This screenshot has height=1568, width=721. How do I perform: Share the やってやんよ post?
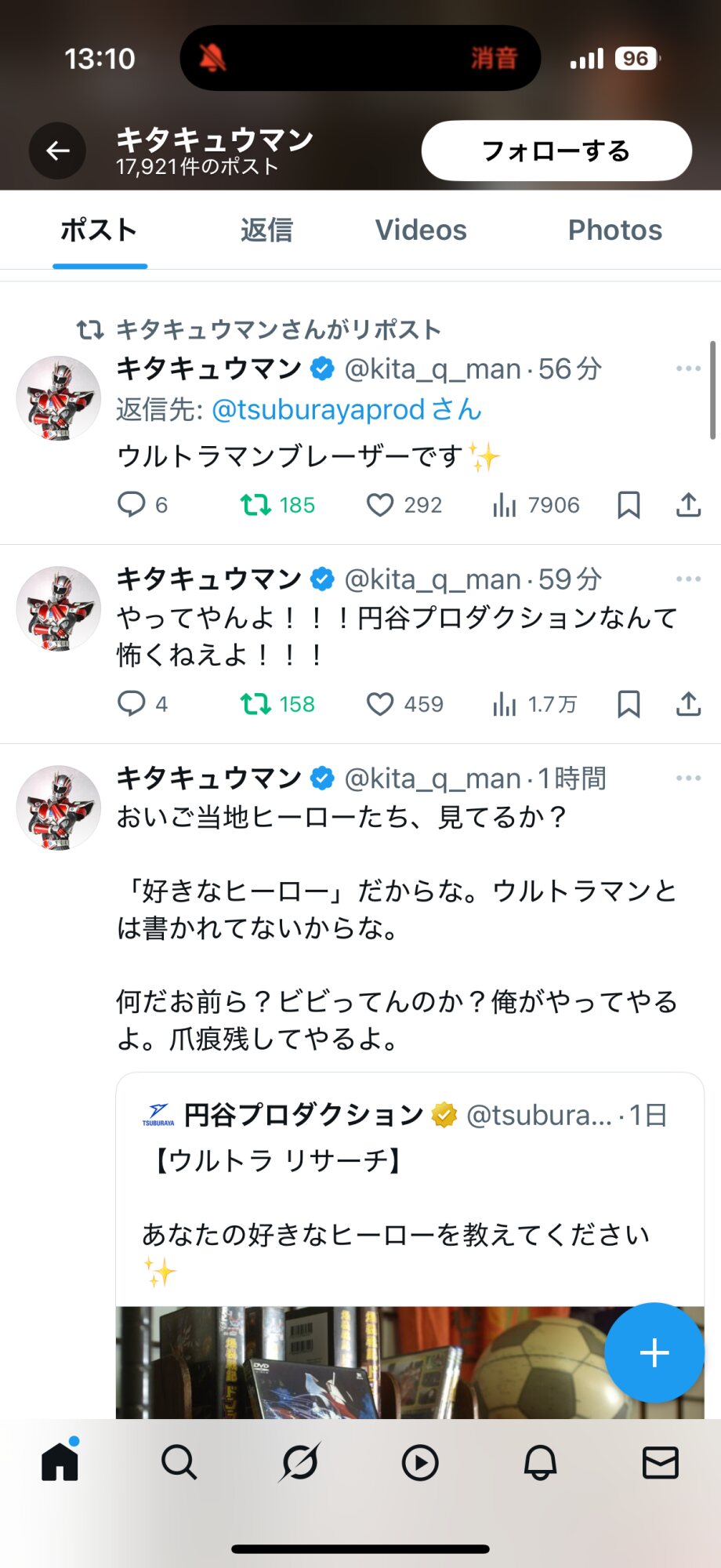(x=688, y=704)
